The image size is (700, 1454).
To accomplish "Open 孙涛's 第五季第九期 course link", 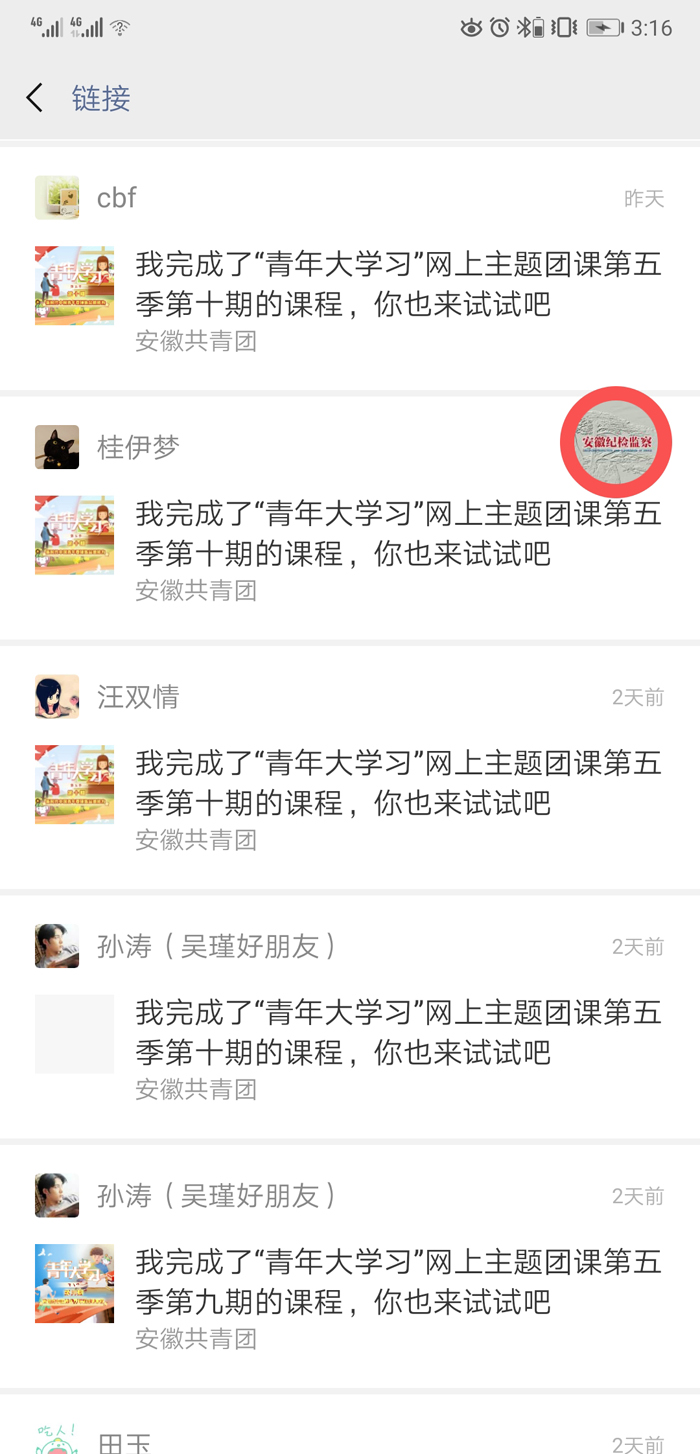I will 397,1283.
